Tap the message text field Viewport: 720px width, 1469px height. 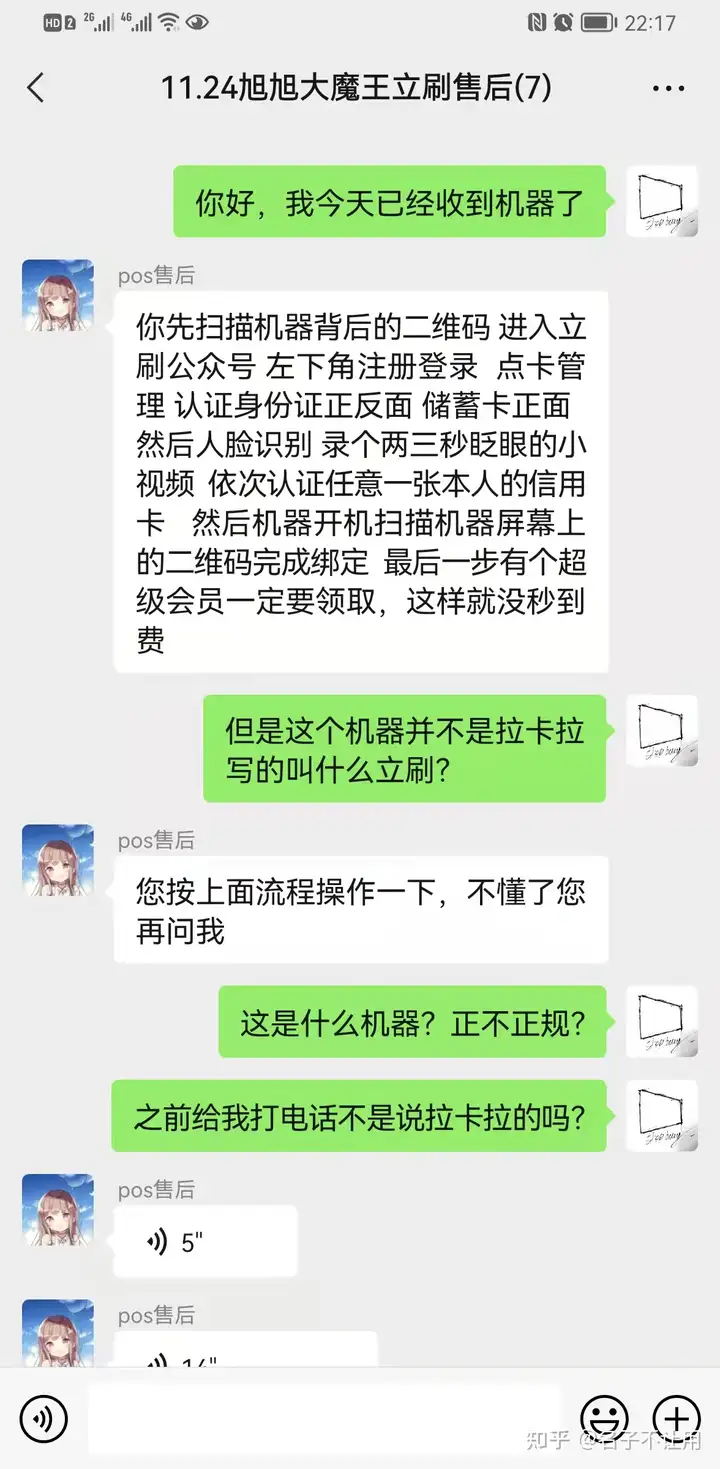pyautogui.click(x=325, y=1418)
